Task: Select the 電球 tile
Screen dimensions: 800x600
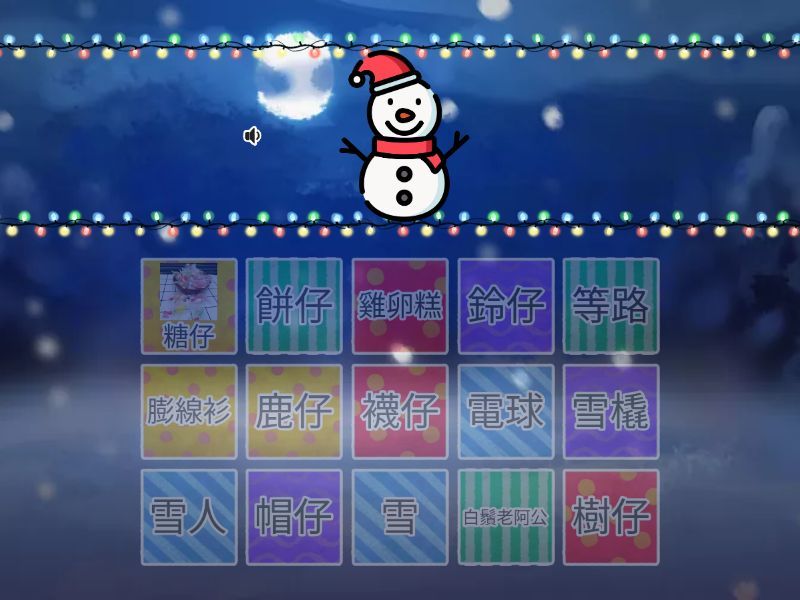Action: coord(506,411)
